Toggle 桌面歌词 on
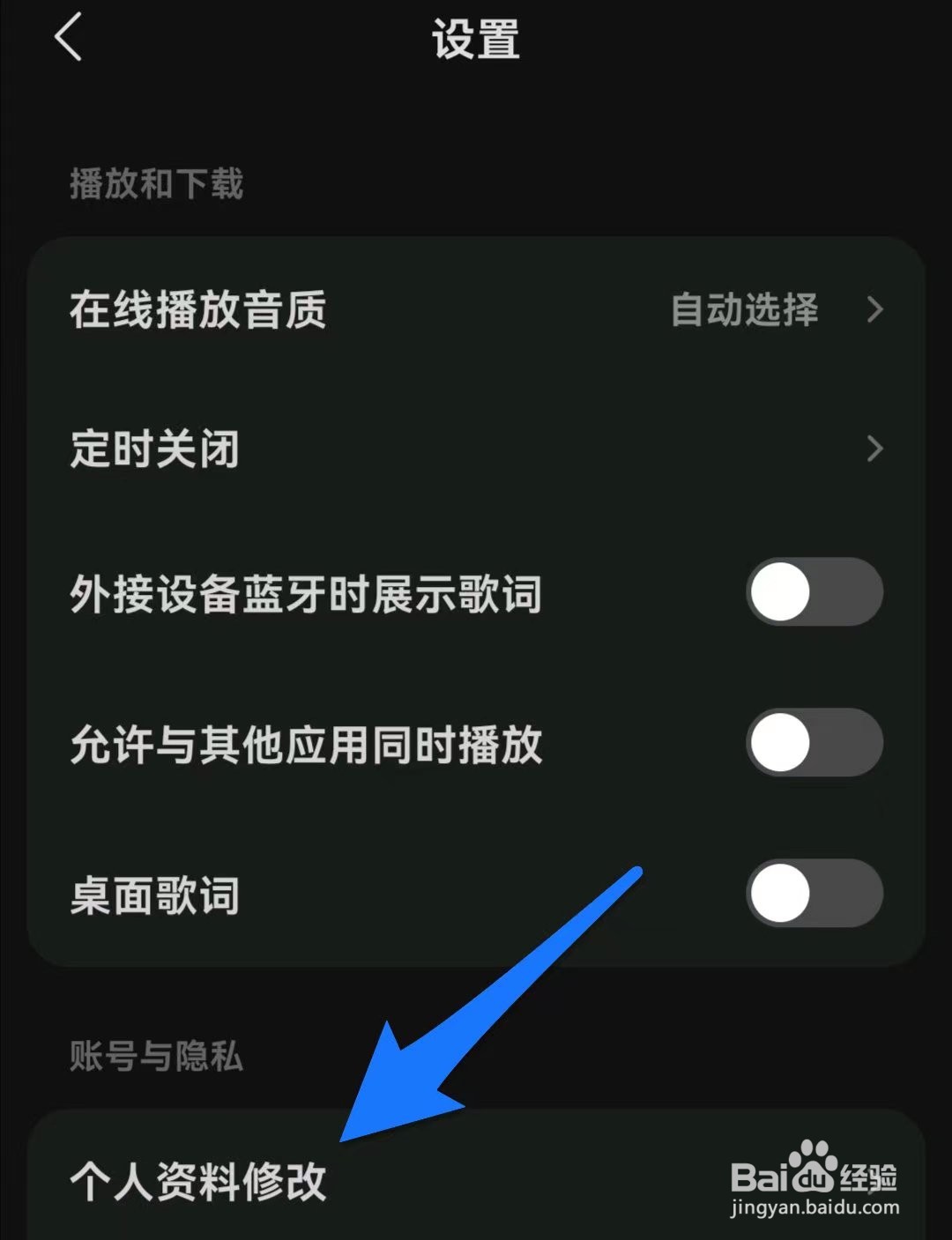 point(814,894)
